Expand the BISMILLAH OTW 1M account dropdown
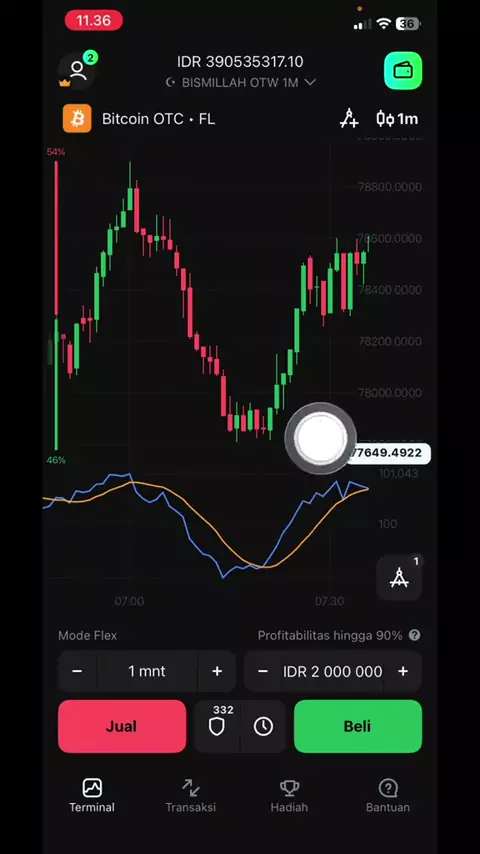 (x=240, y=82)
